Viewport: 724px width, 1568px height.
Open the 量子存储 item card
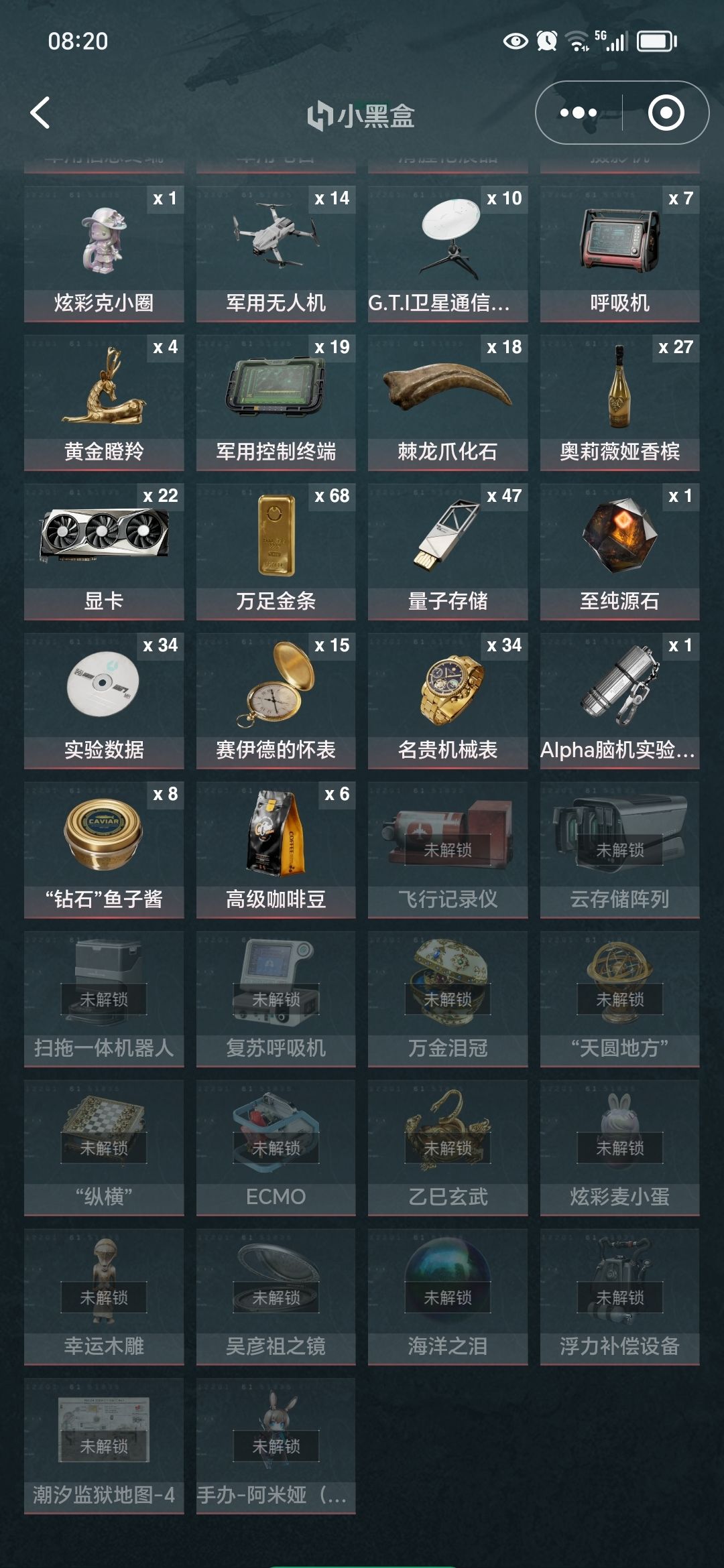click(x=447, y=551)
